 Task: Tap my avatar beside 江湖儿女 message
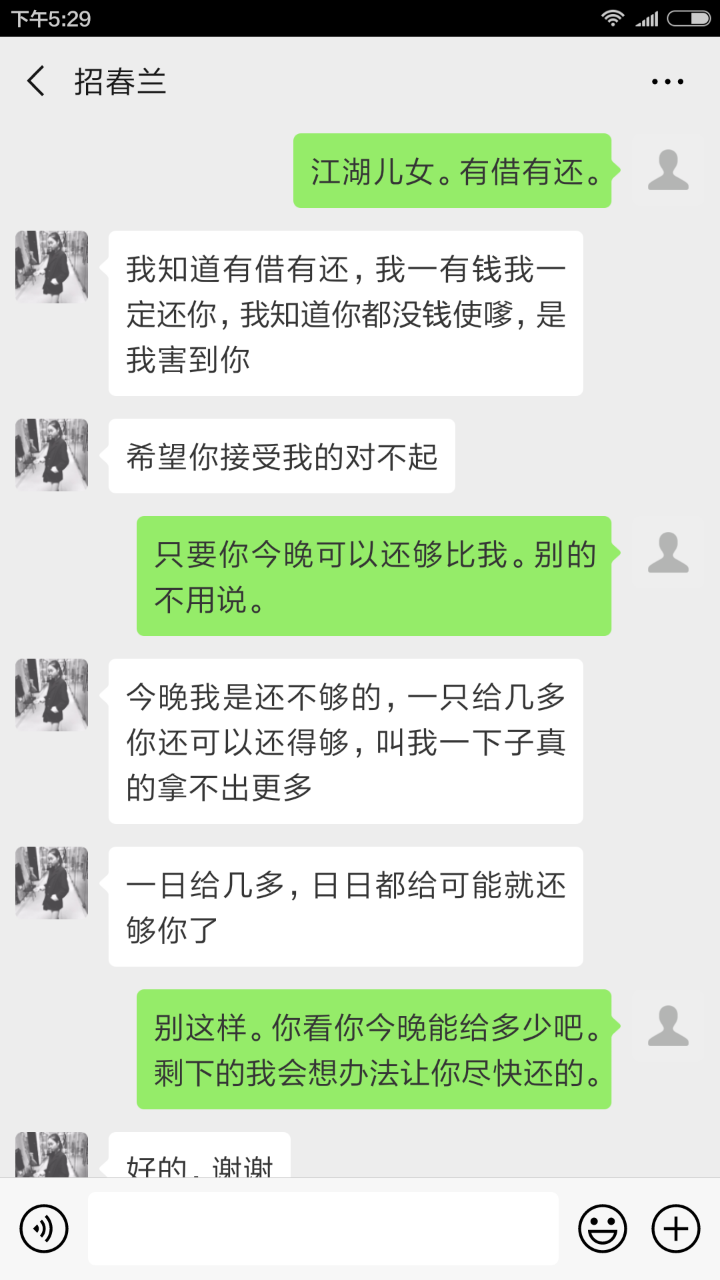point(668,170)
